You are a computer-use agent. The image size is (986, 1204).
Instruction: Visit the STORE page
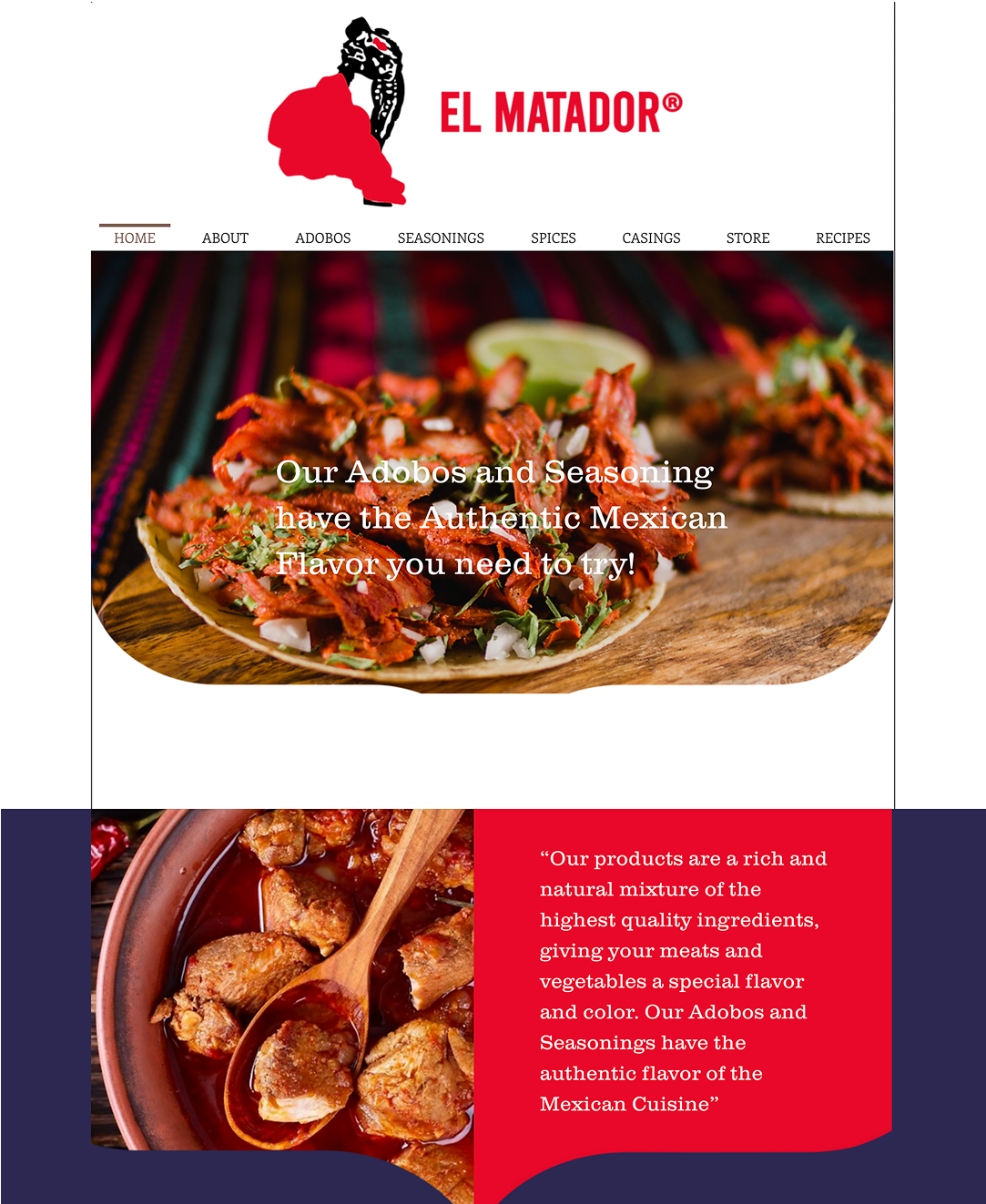pyautogui.click(x=747, y=238)
